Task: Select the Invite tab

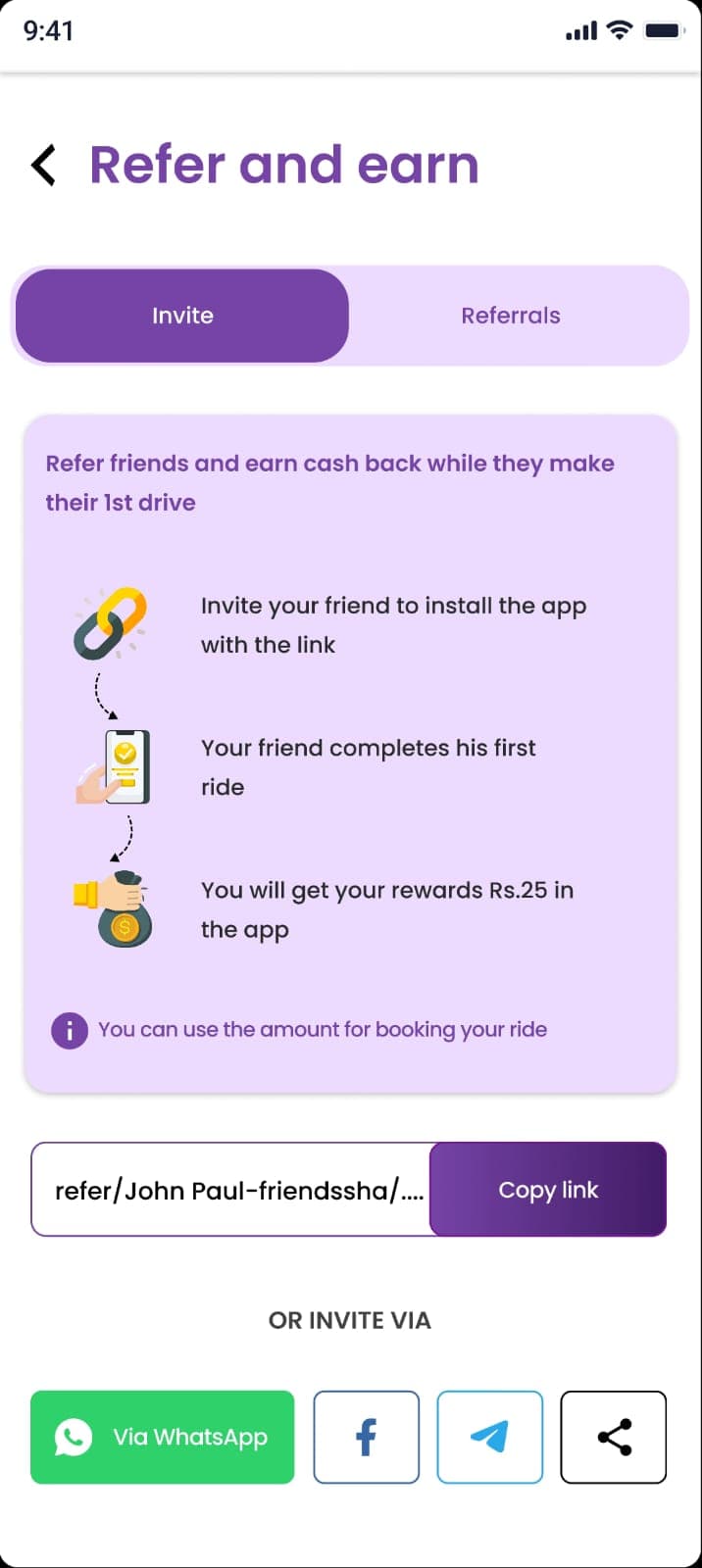Action: [182, 316]
